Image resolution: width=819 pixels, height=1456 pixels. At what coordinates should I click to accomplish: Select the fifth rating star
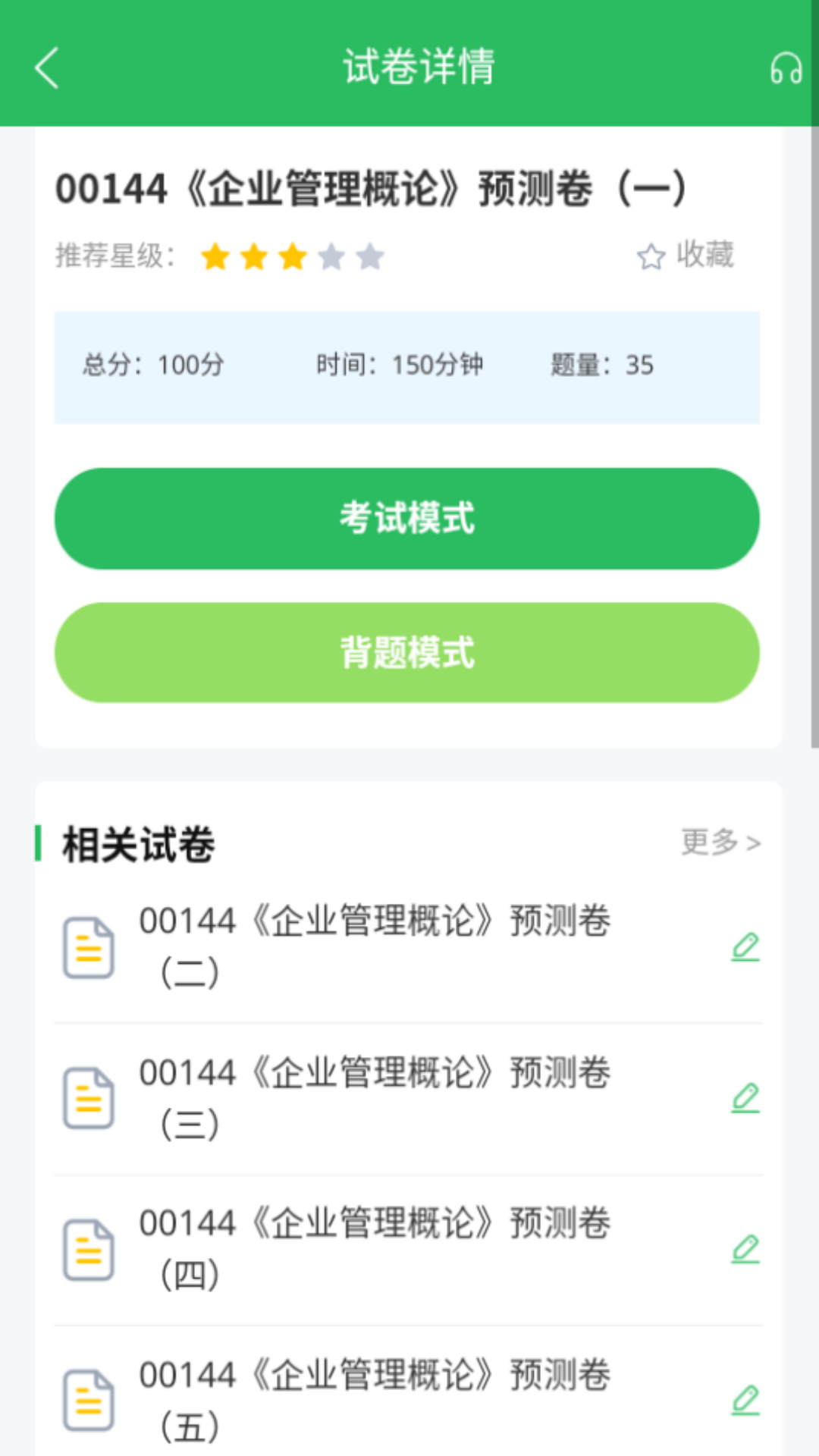pyautogui.click(x=369, y=256)
